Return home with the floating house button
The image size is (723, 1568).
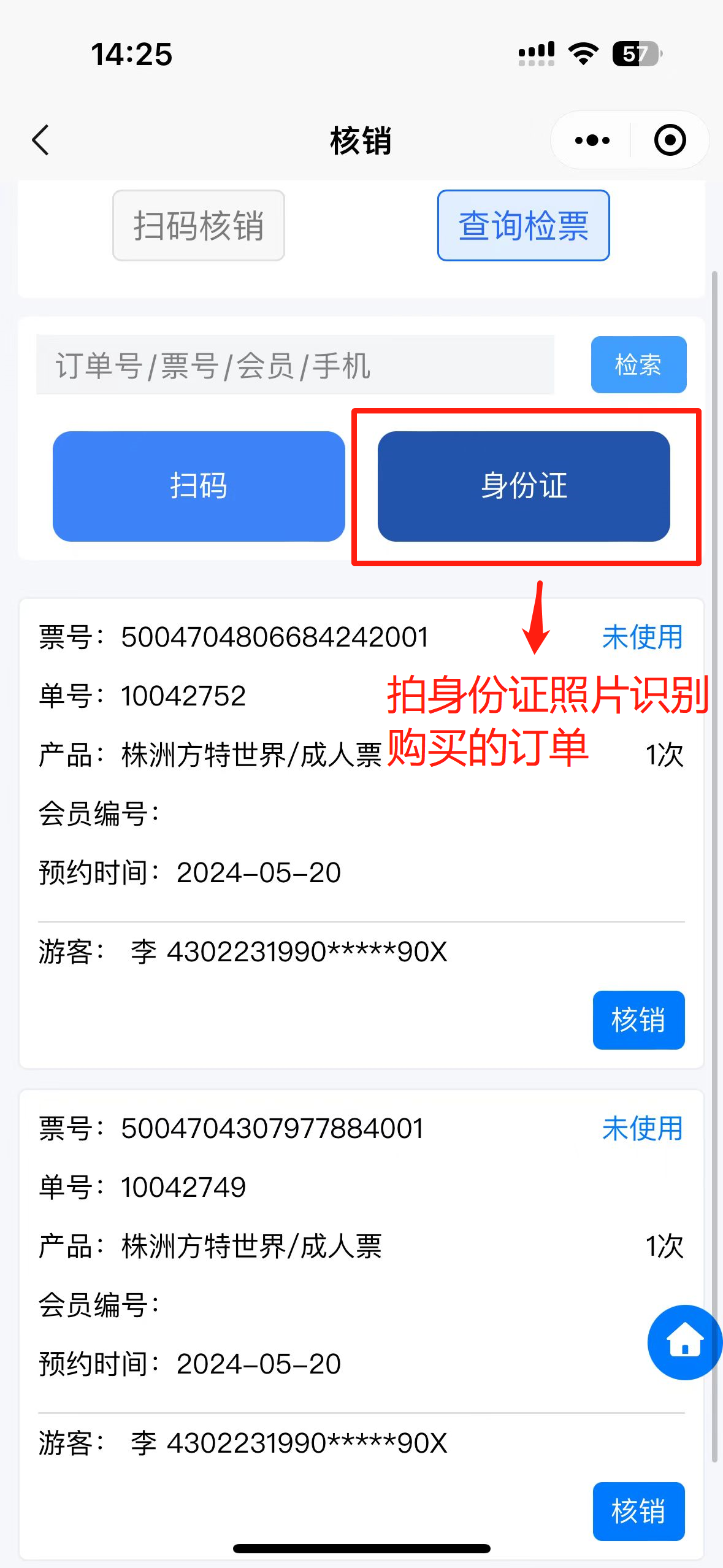[685, 1342]
